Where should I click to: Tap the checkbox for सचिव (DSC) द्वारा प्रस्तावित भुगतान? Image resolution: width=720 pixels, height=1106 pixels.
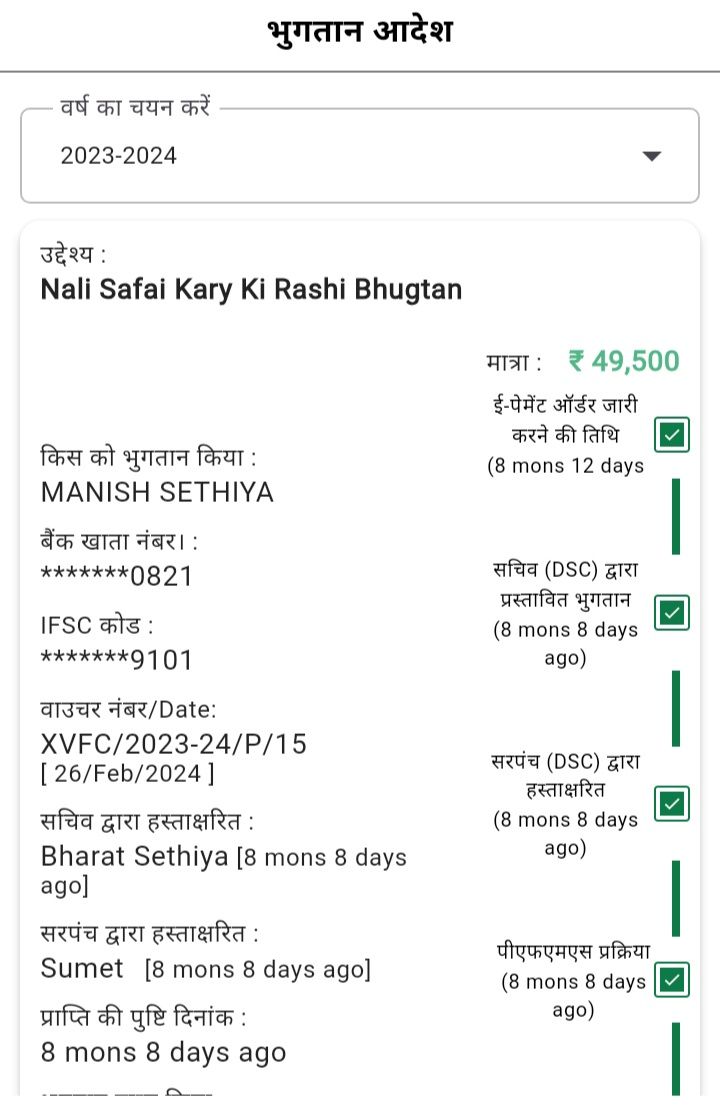point(672,612)
